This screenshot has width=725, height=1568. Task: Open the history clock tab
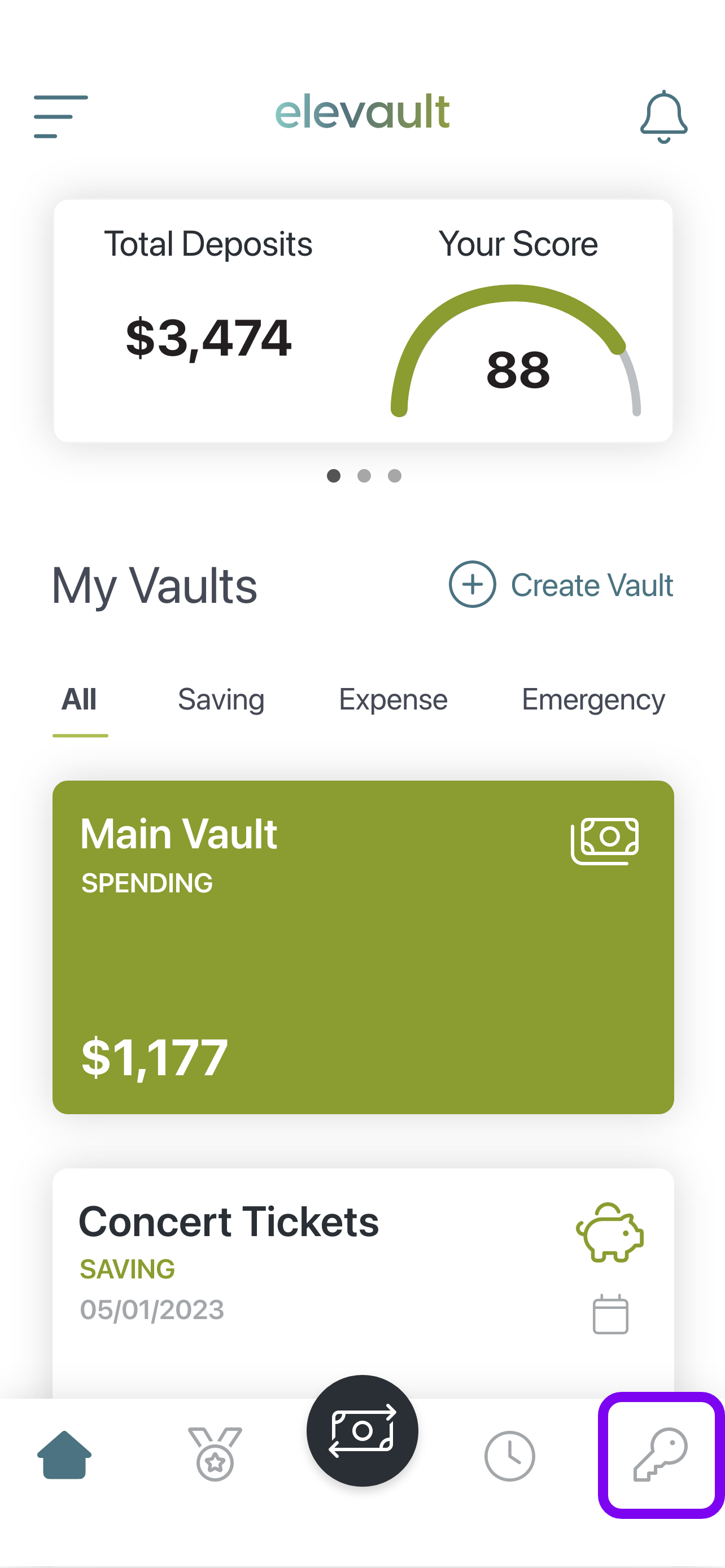(x=510, y=1456)
